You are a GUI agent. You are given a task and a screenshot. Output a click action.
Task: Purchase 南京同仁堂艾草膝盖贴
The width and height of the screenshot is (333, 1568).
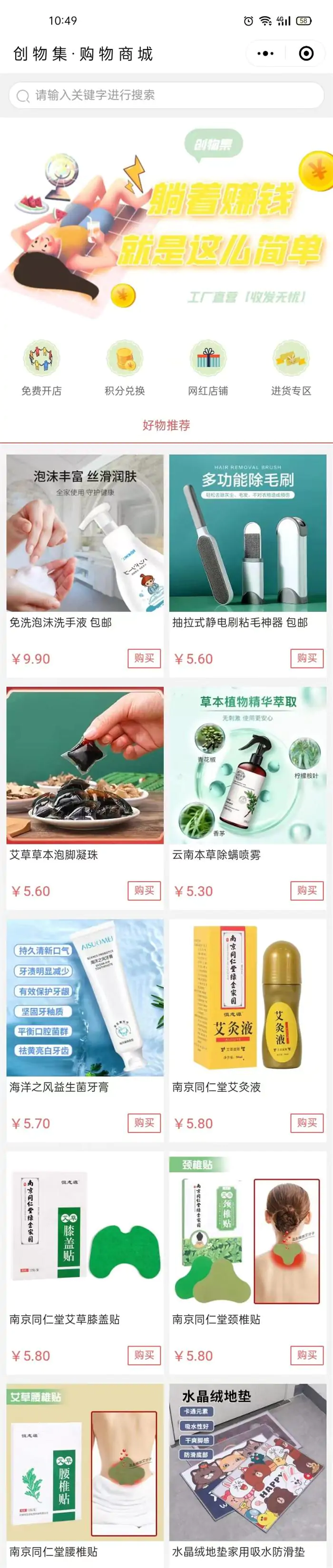point(144,1355)
